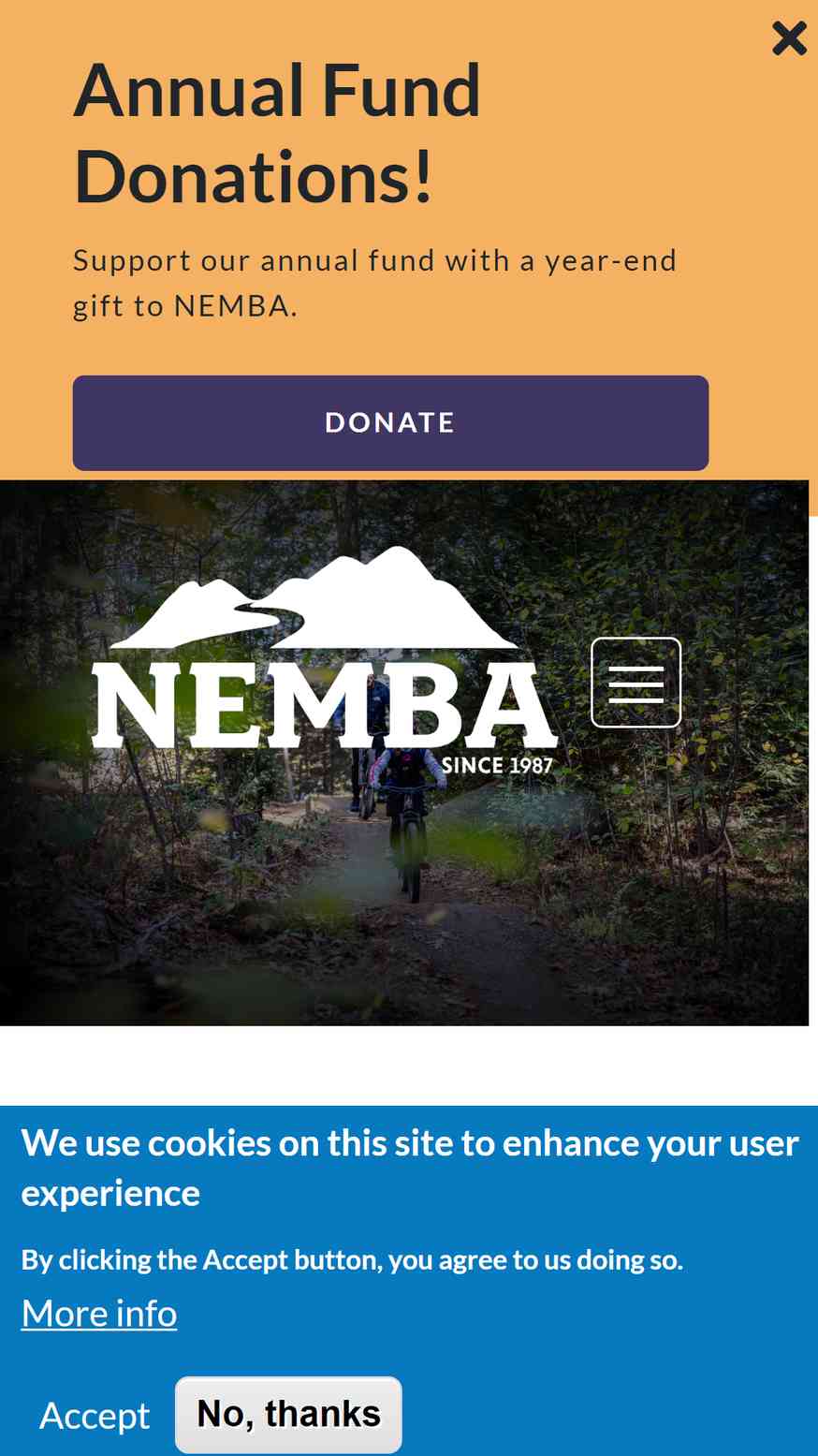Accept cookies on this site
The height and width of the screenshot is (1456, 818).
(95, 1415)
